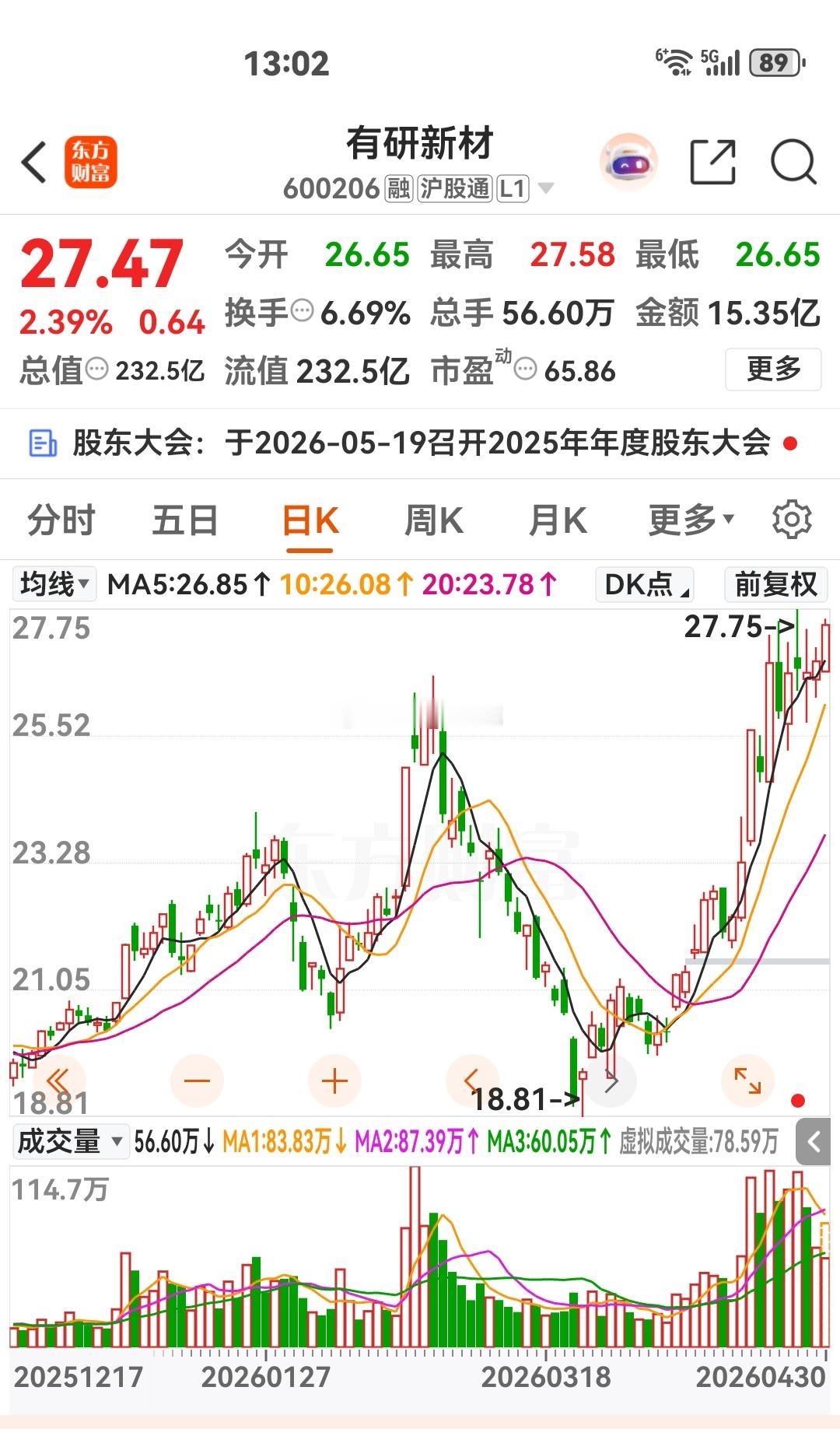Open the 均线 moving average dropdown
This screenshot has width=840, height=1429.
click(x=51, y=584)
